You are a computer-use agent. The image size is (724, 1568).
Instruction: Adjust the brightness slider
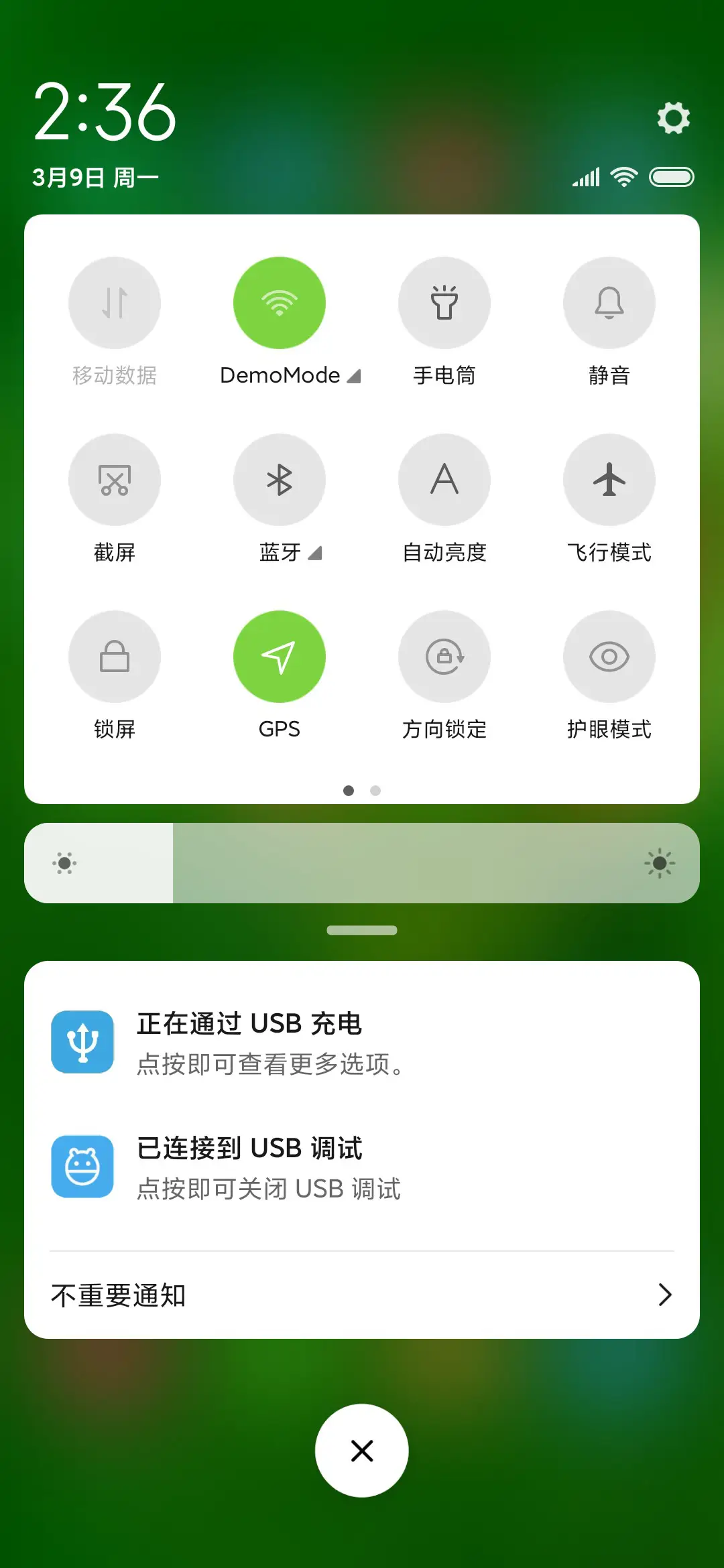pos(362,863)
